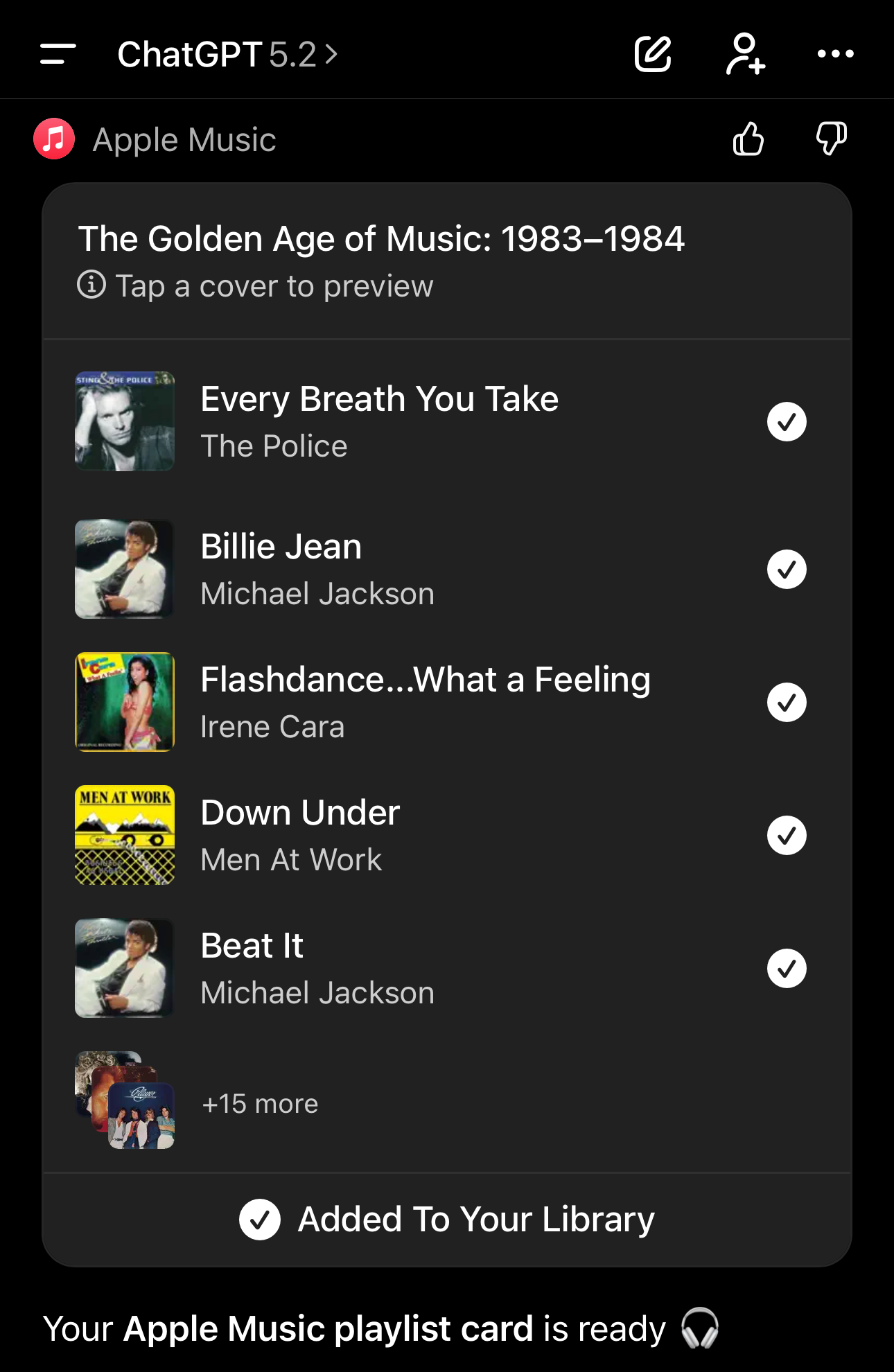
Task: Give the Apple Music response a thumbs up
Action: pyautogui.click(x=748, y=139)
